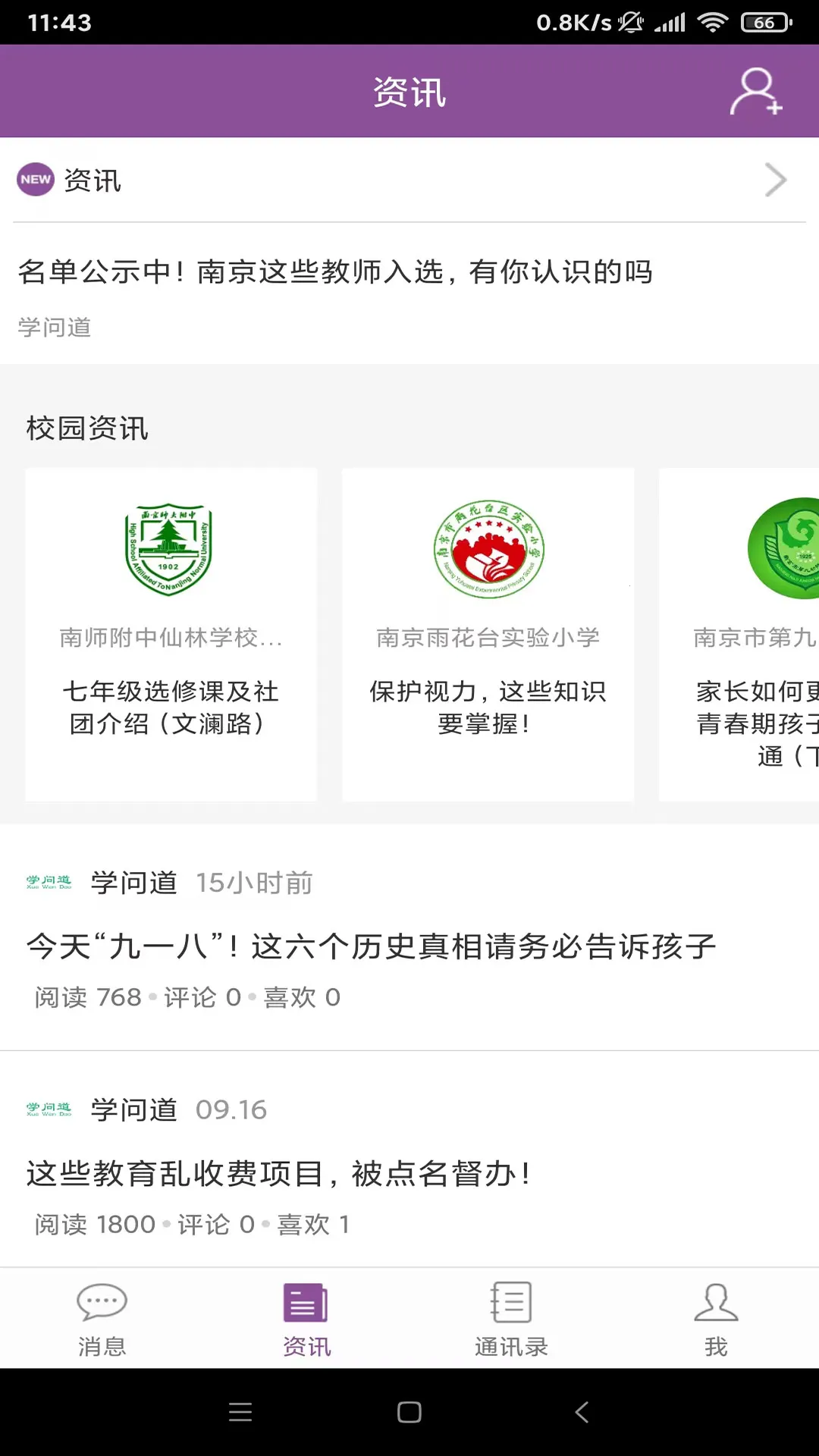Read the 九一八 history article

point(371,946)
